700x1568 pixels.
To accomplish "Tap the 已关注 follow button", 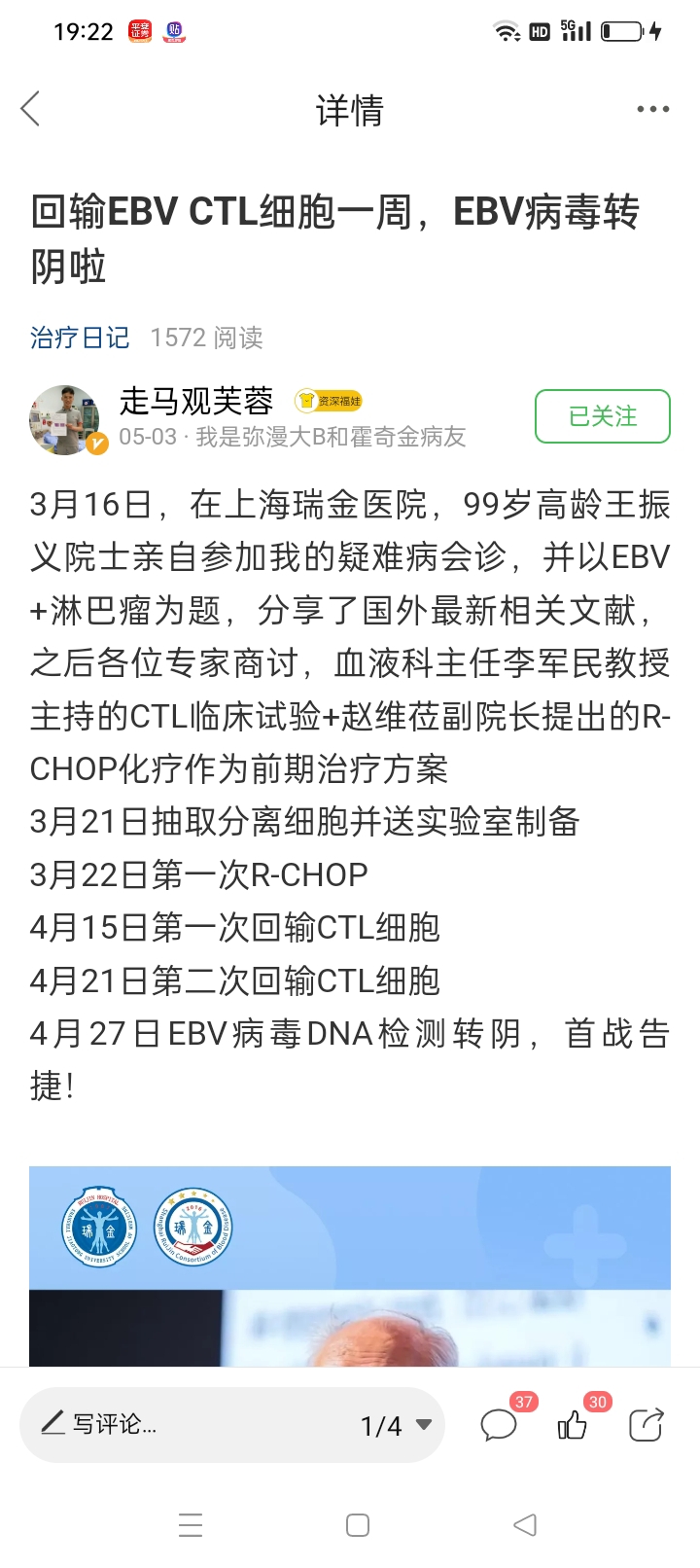I will tap(603, 416).
